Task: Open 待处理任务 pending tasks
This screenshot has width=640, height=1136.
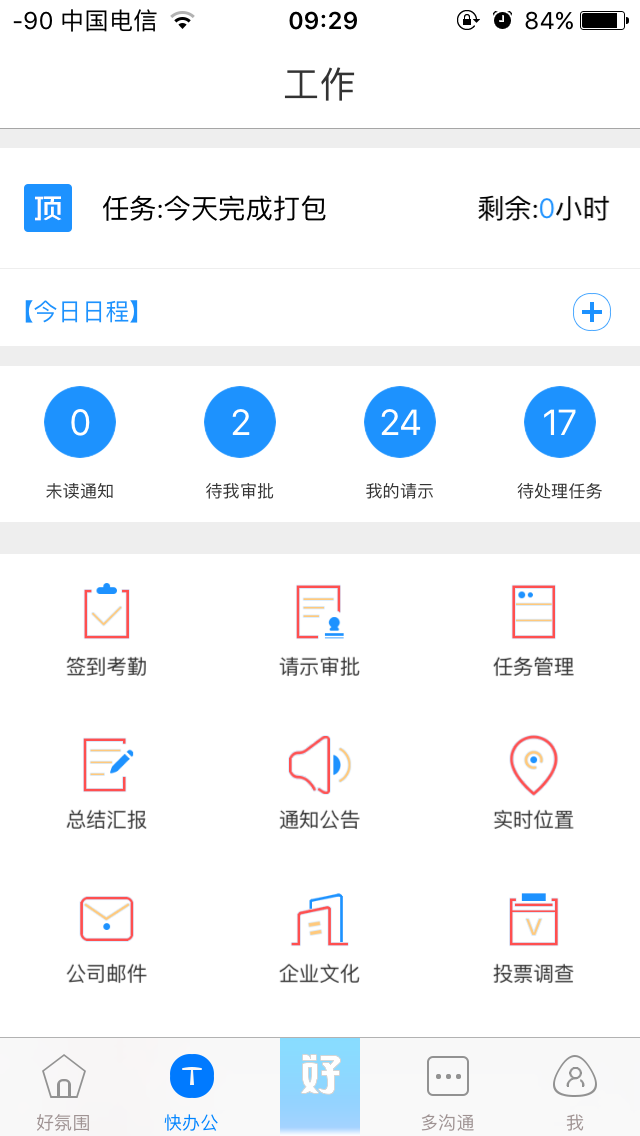Action: (x=560, y=422)
